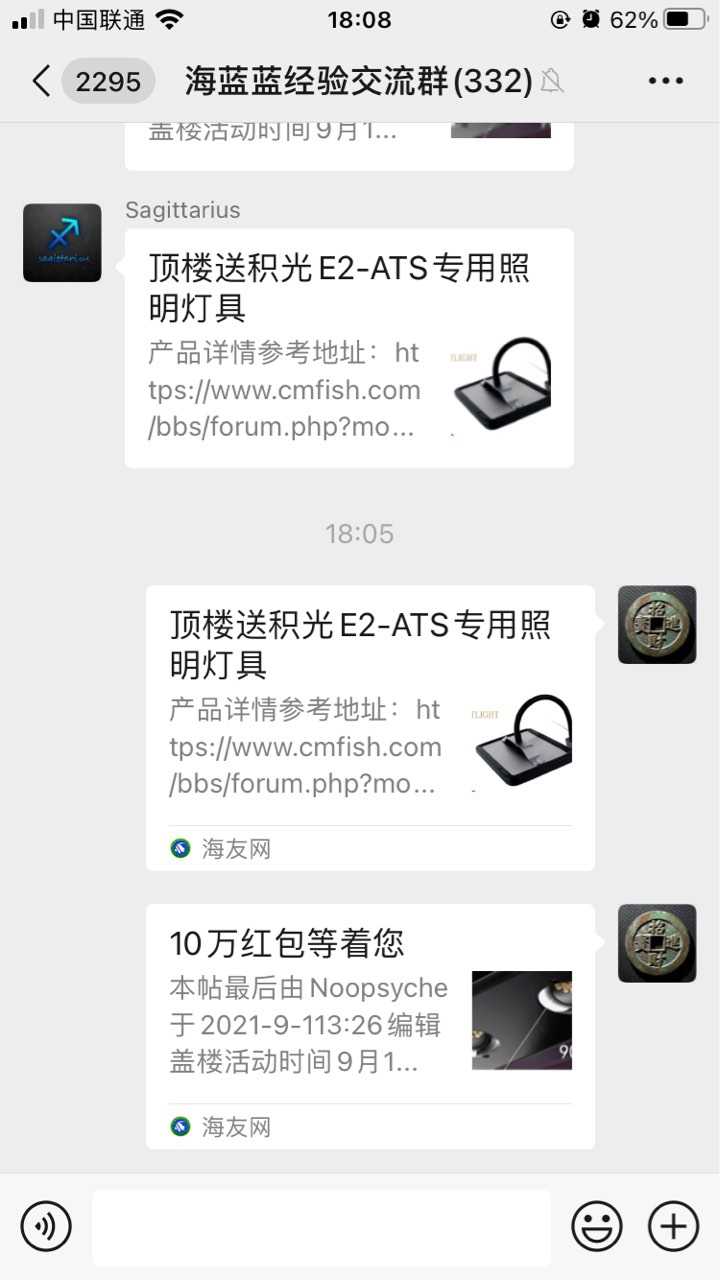Open the emoji picker

597,1226
